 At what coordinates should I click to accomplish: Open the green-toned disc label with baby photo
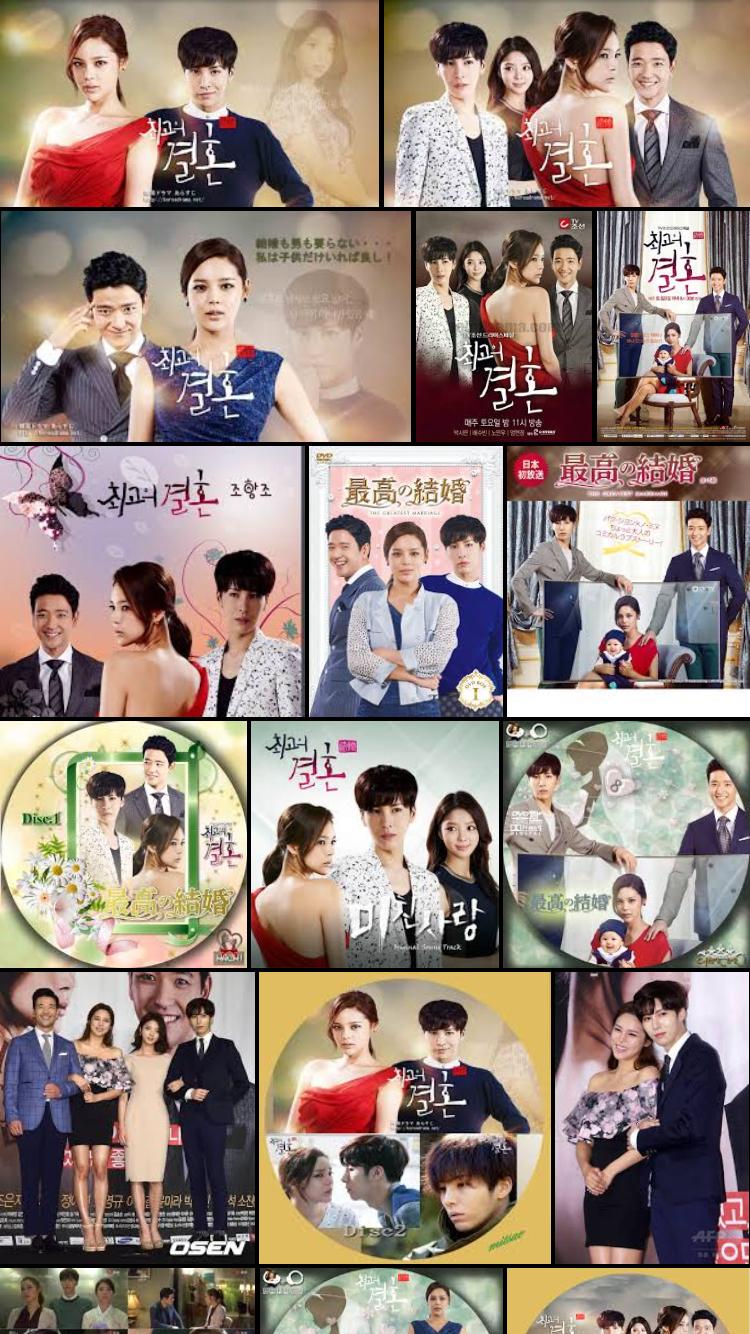pyautogui.click(x=627, y=844)
